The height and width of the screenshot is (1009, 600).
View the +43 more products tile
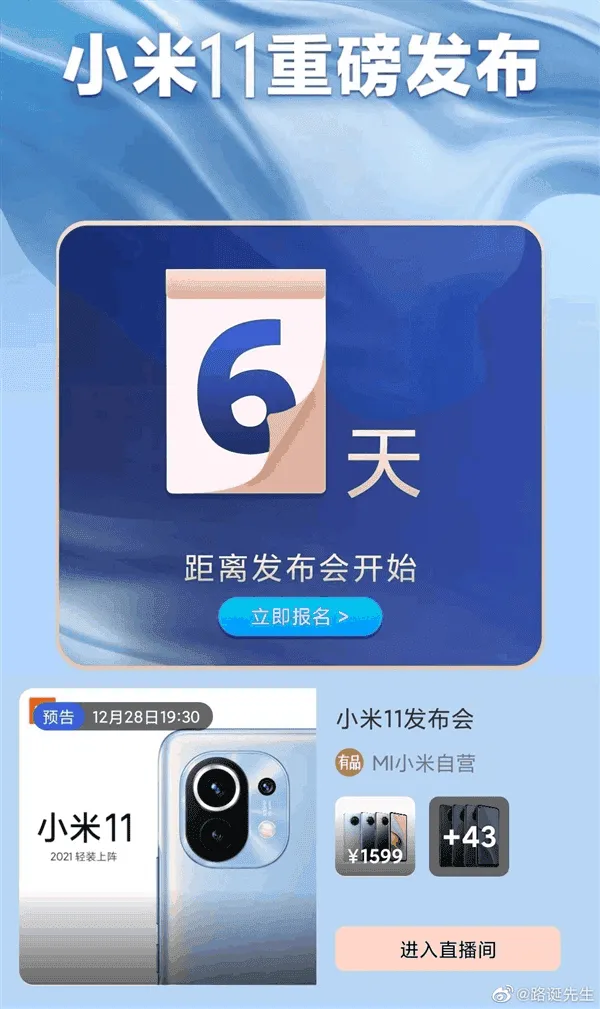469,836
